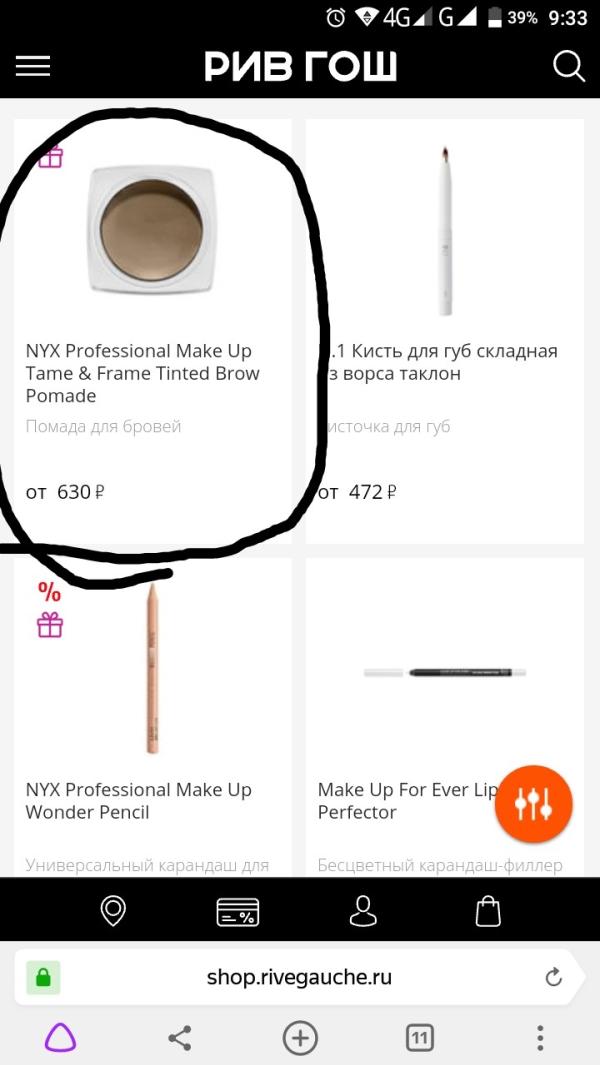Open the Alice voice assistant

[60, 1038]
